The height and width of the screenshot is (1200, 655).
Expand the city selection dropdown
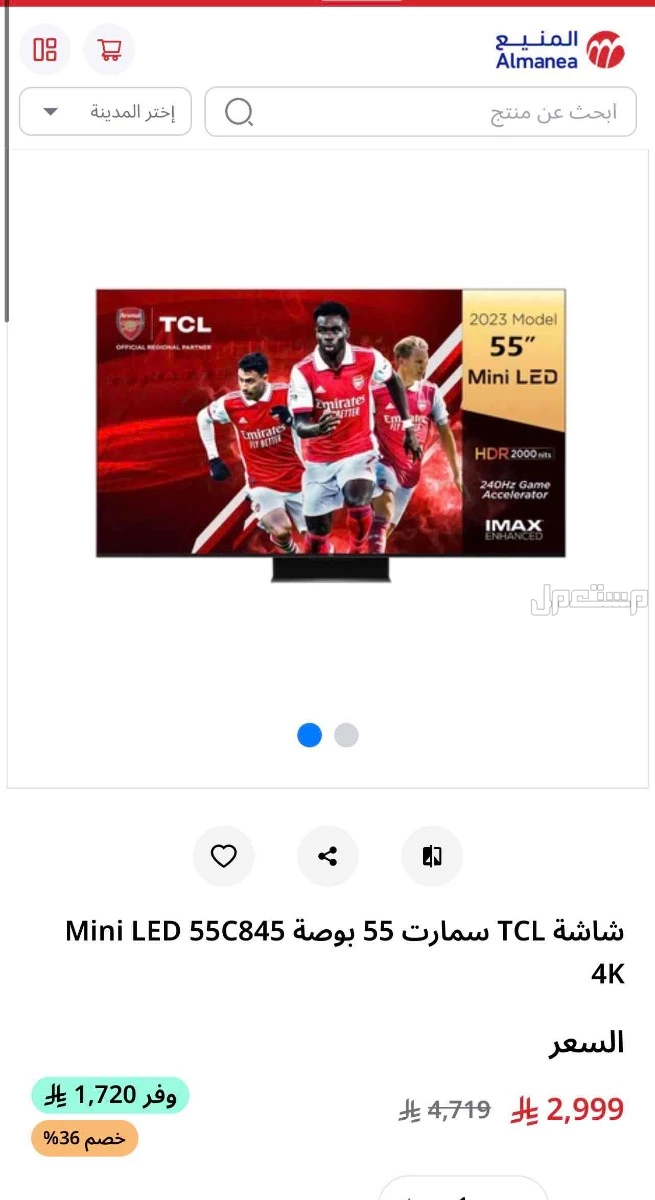tap(105, 112)
